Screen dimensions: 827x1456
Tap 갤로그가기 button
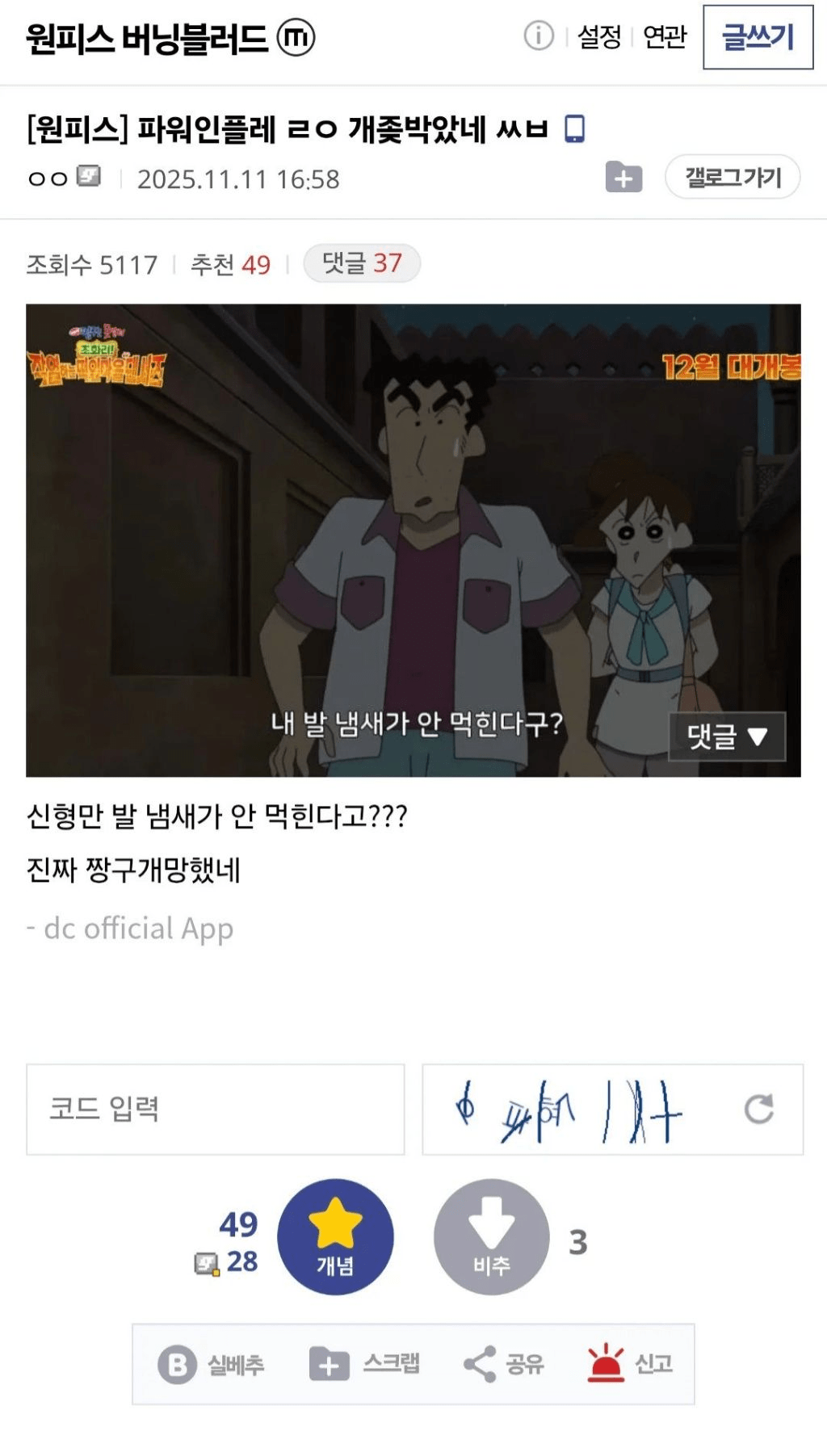[733, 177]
